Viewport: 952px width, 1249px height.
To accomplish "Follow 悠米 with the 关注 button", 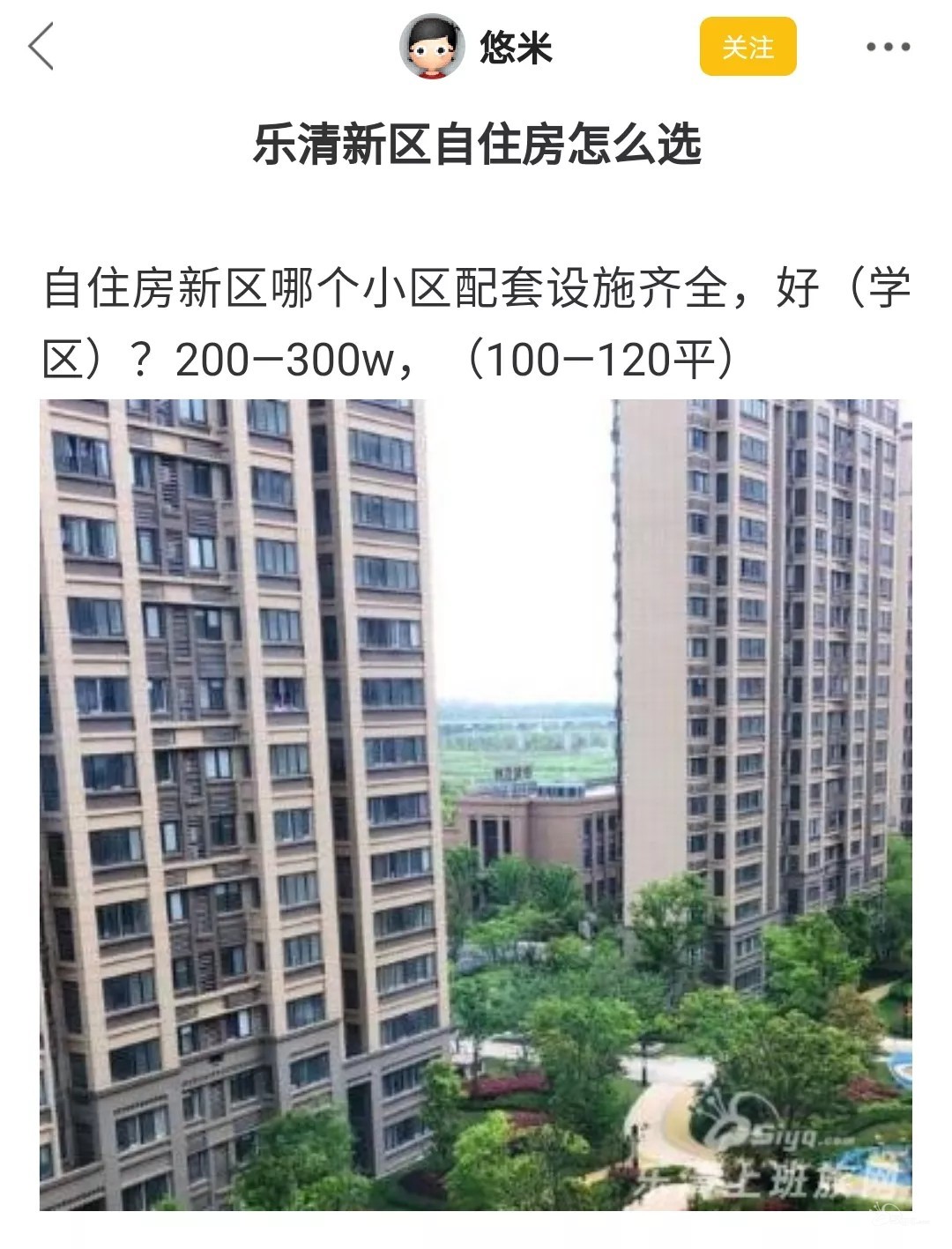I will tap(747, 47).
